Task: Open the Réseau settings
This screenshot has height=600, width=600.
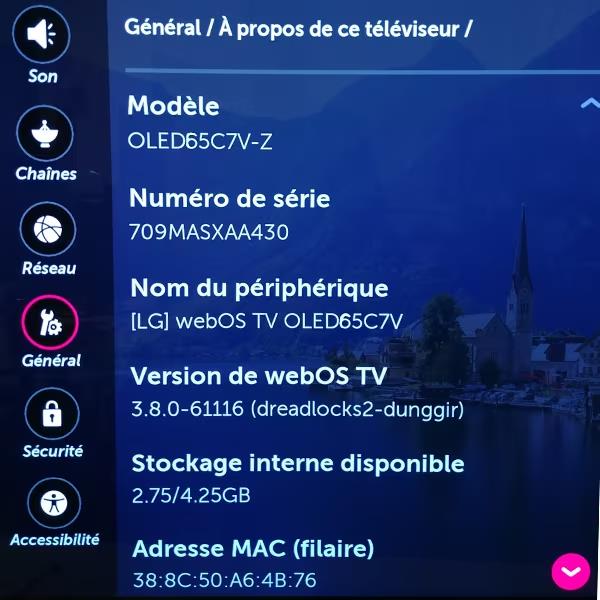Action: (48, 230)
